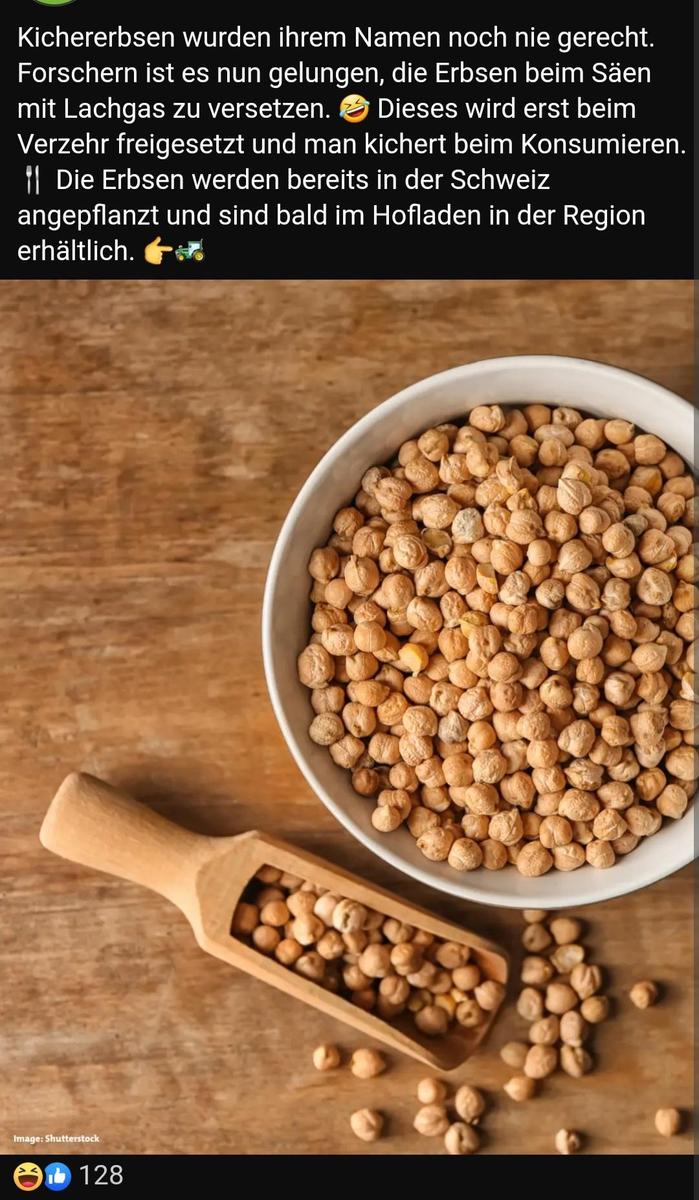Screen dimensions: 699x1200
Task: Open the chickpea photo in full view
Action: 349,715
